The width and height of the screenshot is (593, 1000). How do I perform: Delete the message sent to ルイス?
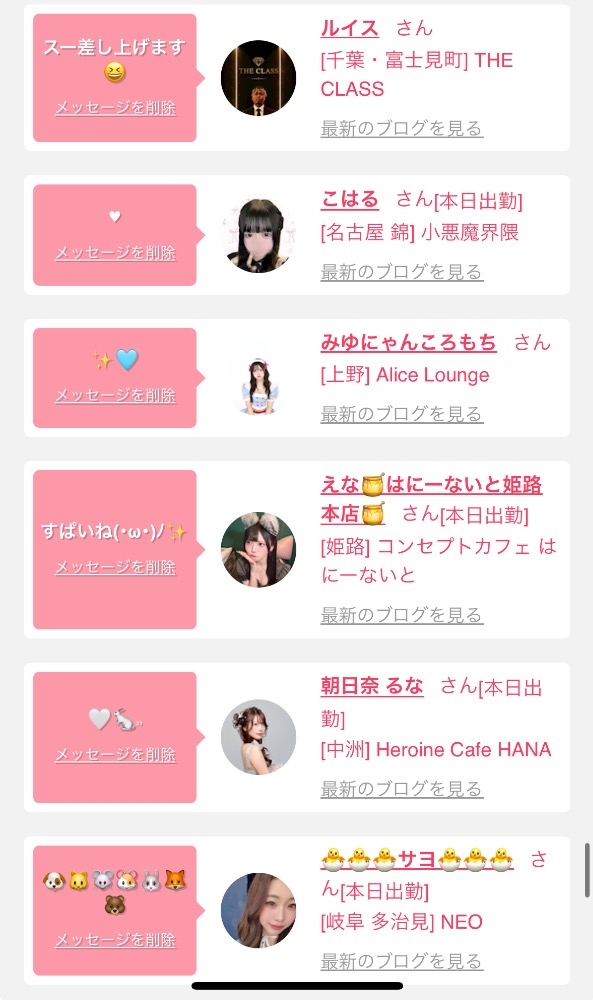click(115, 107)
